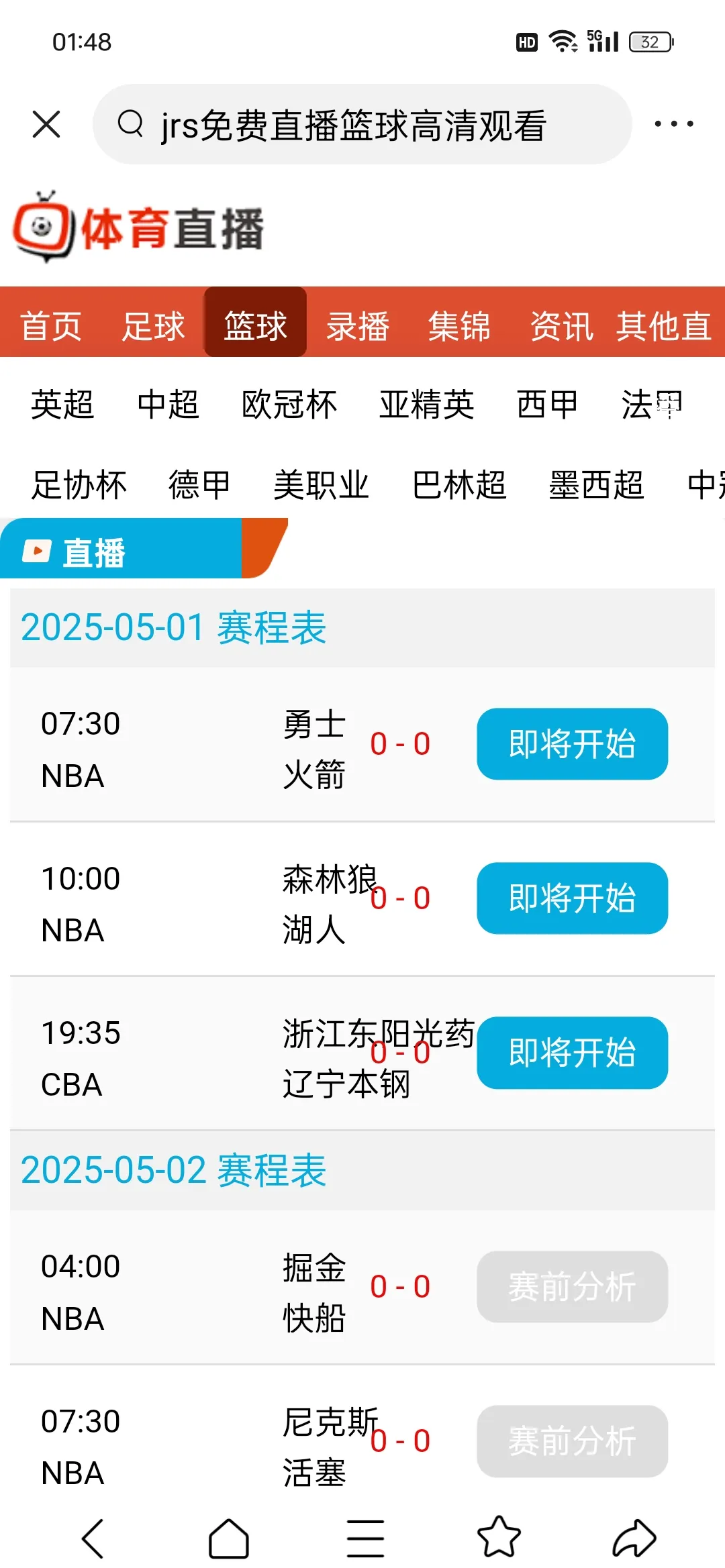This screenshot has height=1568, width=725.
Task: Click the video icon on the 直播 tab
Action: pos(37,550)
